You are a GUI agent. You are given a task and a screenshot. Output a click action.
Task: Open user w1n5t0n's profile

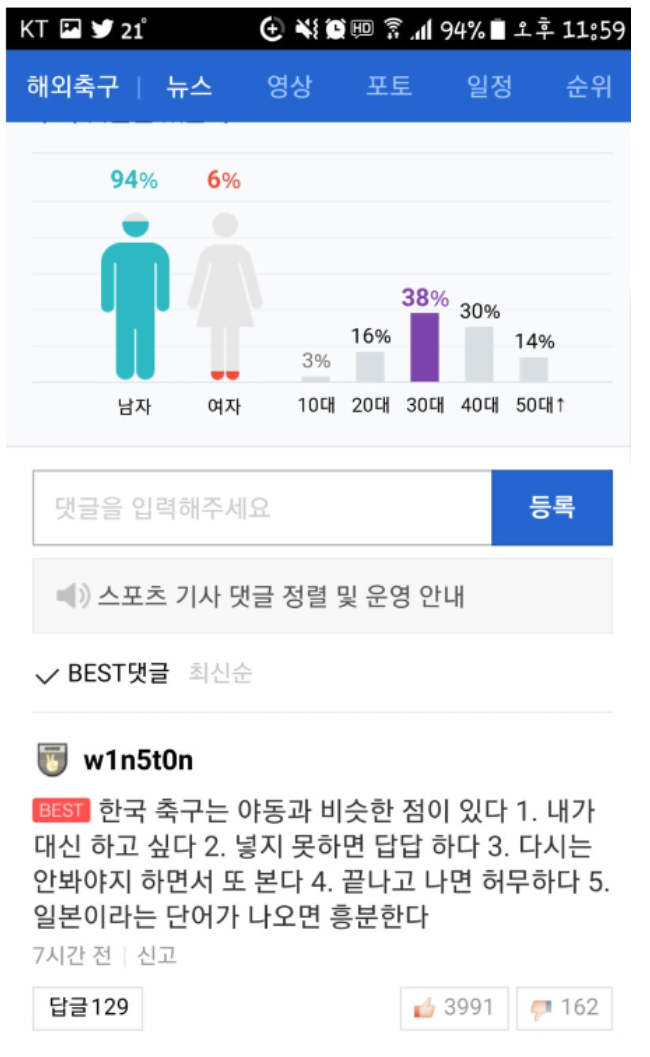[137, 761]
